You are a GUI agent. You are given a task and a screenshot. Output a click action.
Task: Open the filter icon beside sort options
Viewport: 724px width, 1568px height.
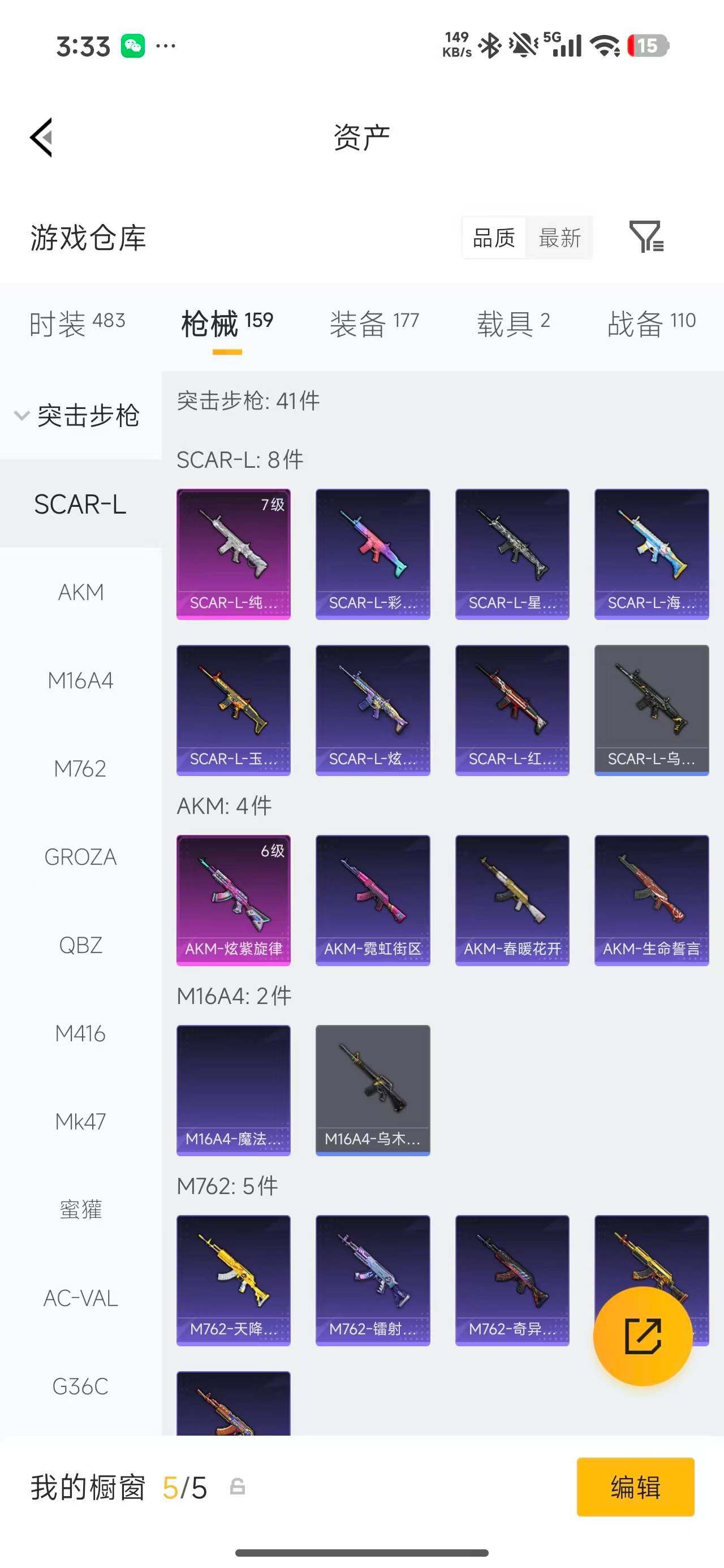[646, 237]
